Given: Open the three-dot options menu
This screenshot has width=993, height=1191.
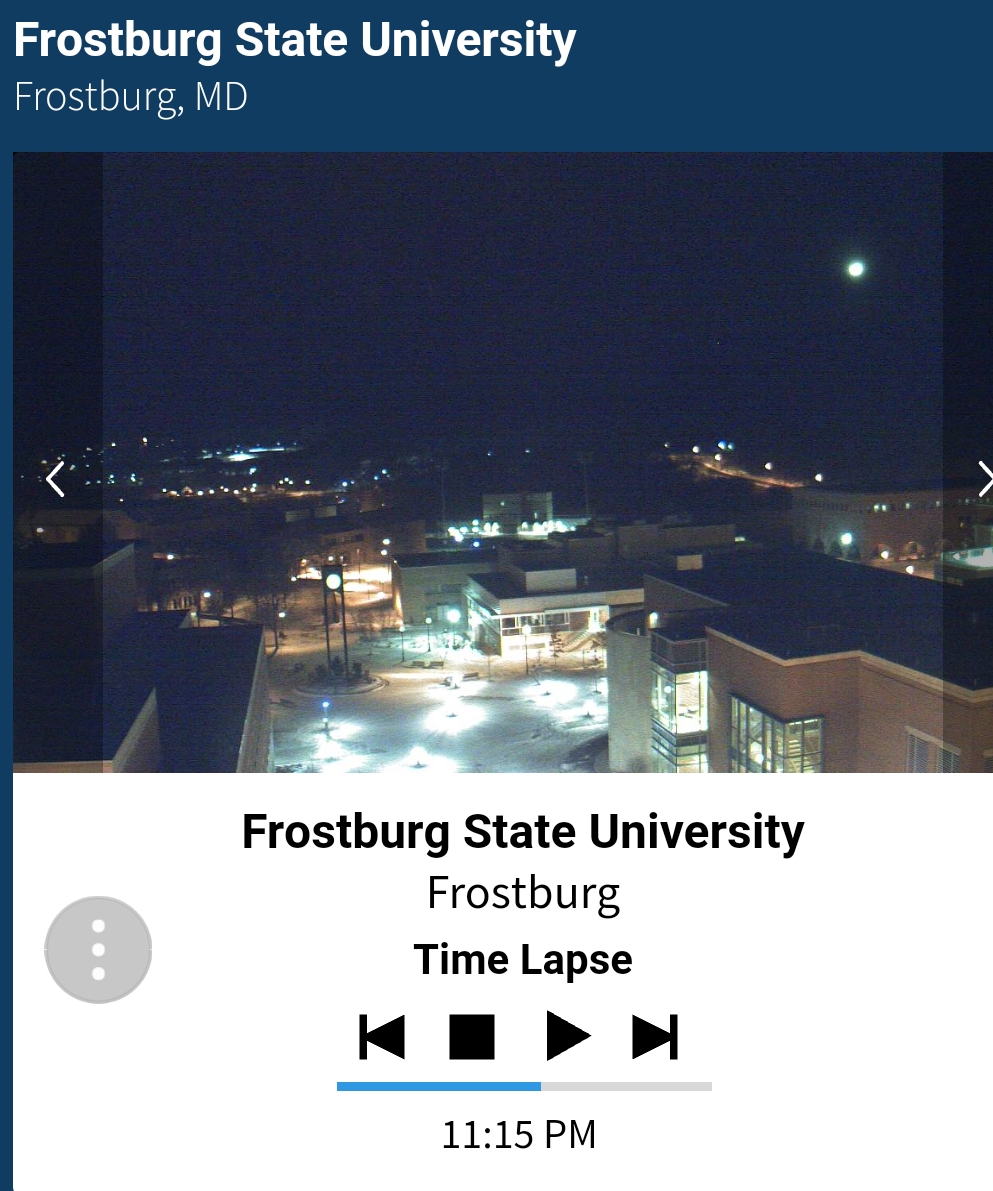Looking at the screenshot, I should click(x=98, y=950).
